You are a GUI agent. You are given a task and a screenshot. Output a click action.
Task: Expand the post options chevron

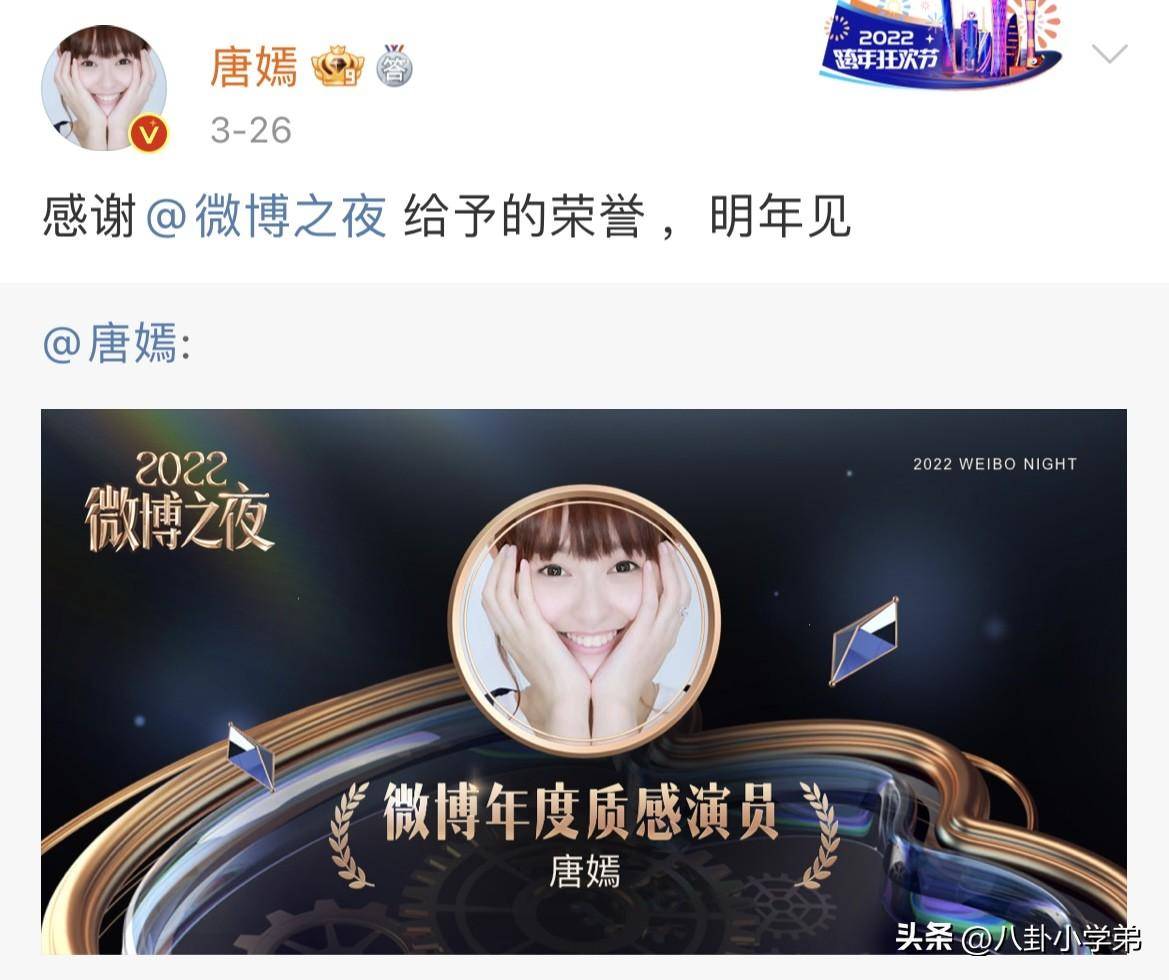(1109, 54)
